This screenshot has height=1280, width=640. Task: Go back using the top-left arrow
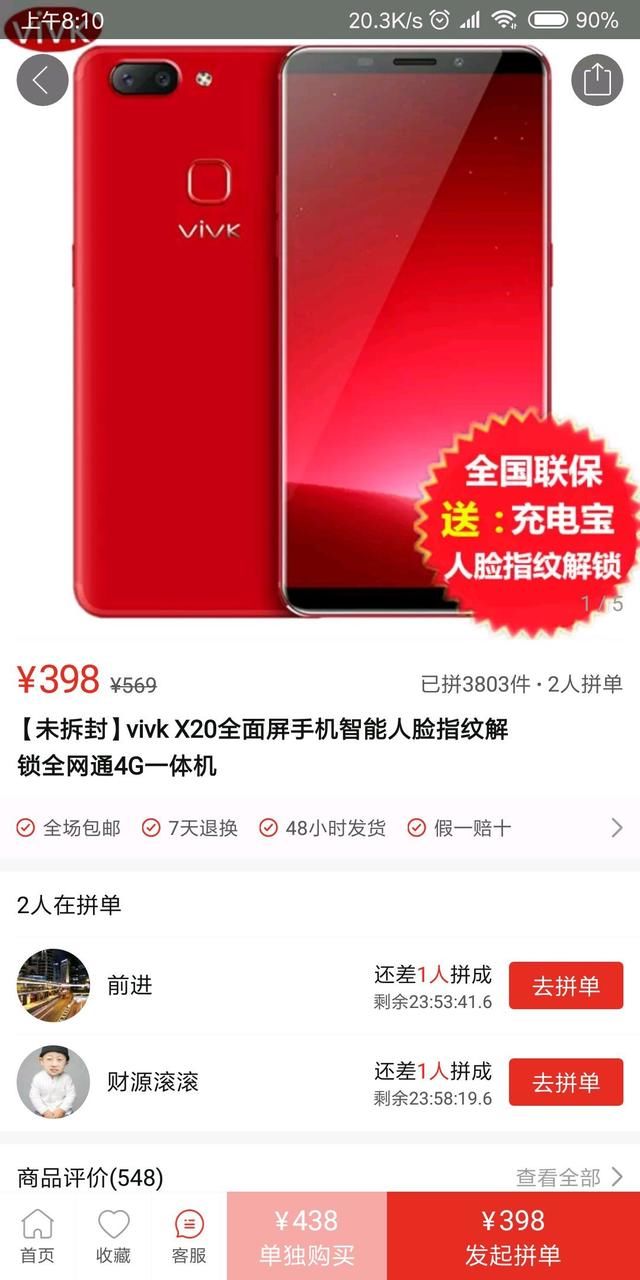(42, 81)
